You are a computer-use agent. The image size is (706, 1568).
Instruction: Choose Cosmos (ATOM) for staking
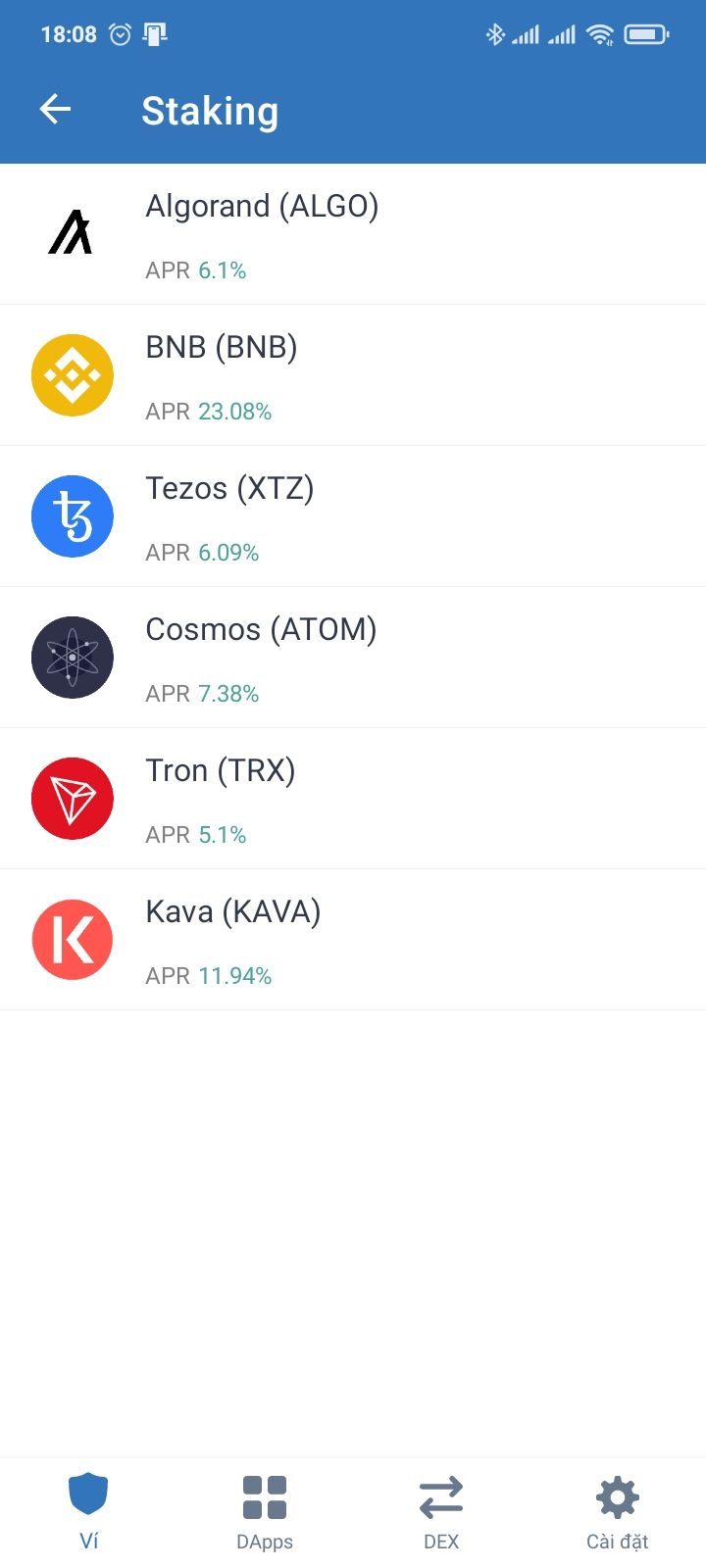click(353, 658)
